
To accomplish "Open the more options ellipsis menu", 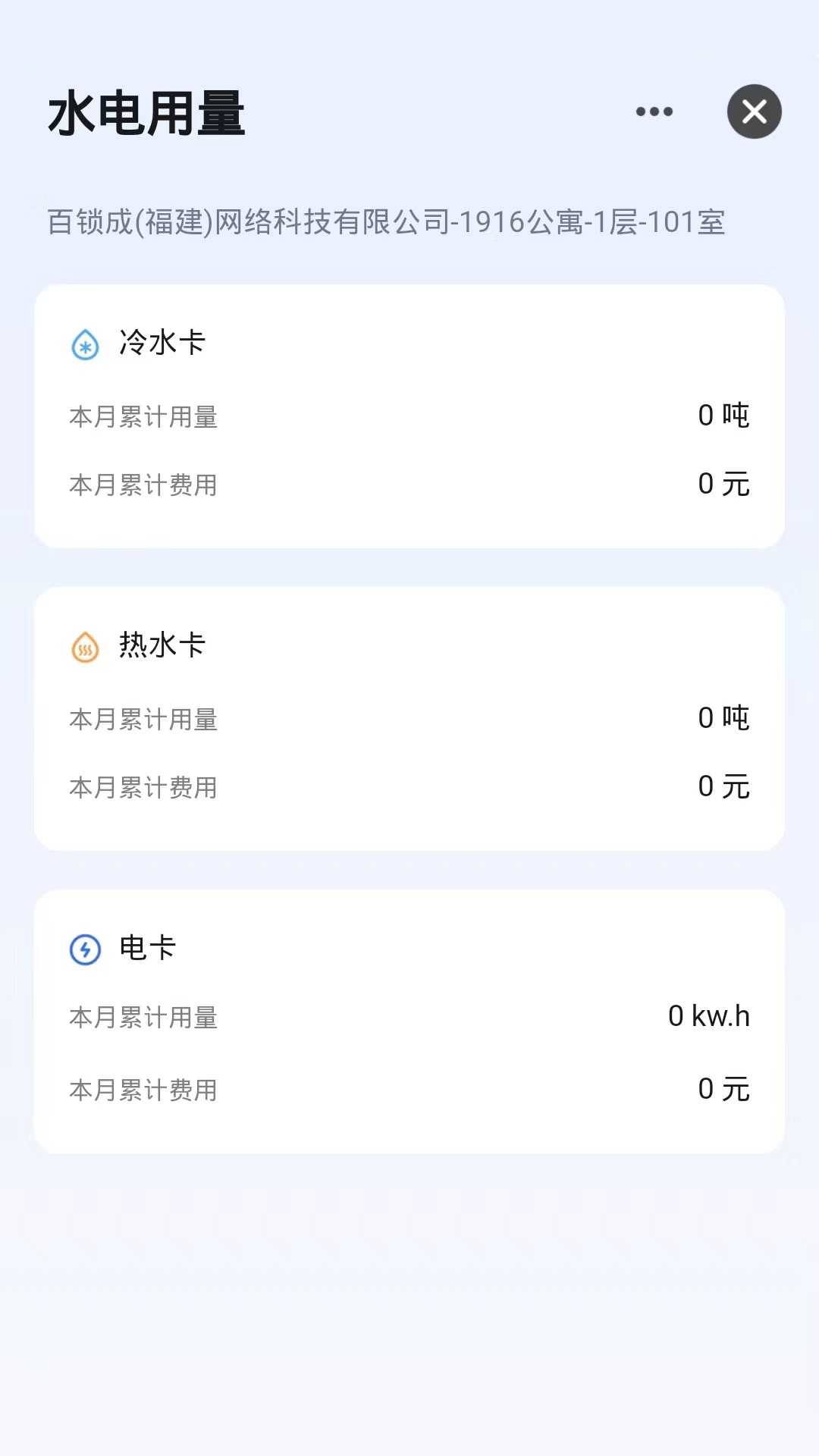I will (x=654, y=111).
